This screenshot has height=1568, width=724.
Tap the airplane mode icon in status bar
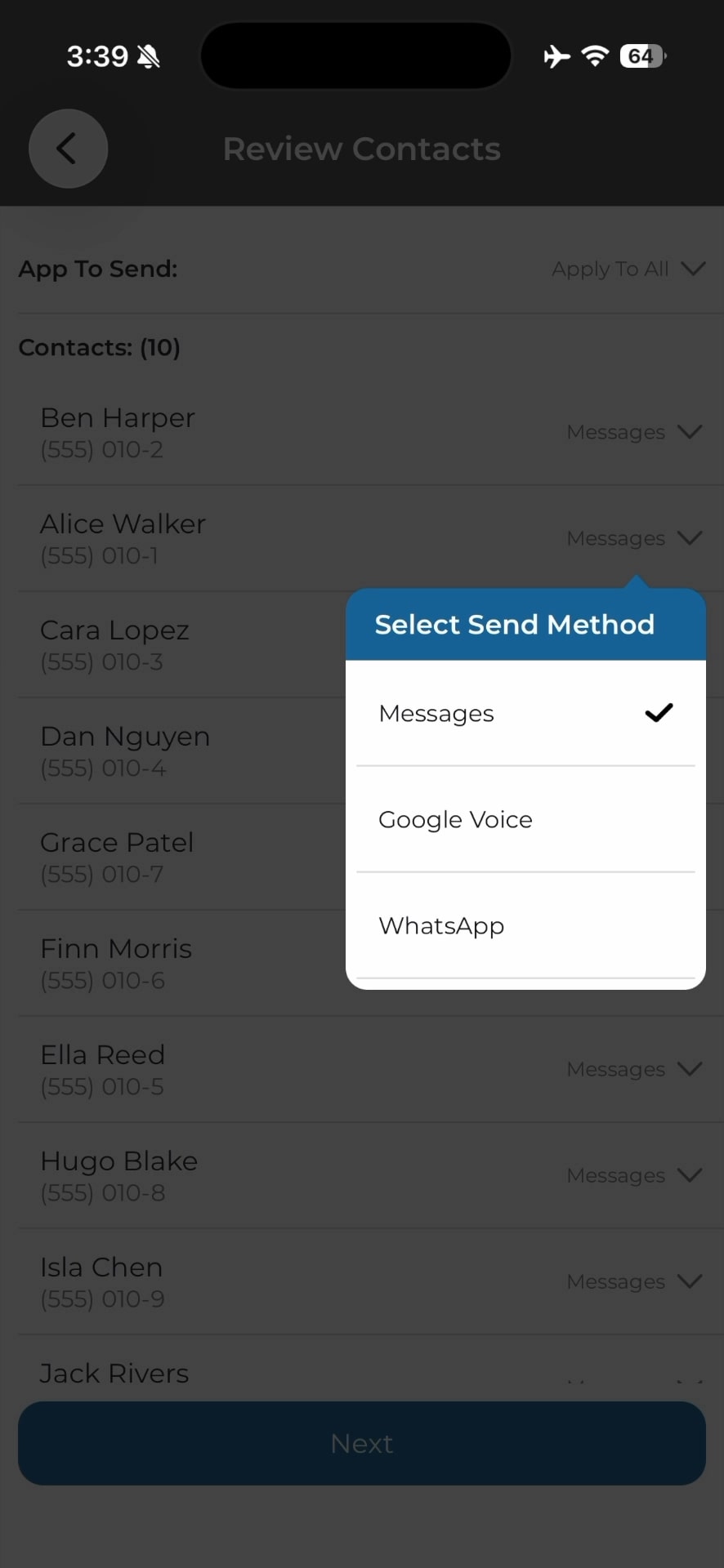pyautogui.click(x=557, y=56)
